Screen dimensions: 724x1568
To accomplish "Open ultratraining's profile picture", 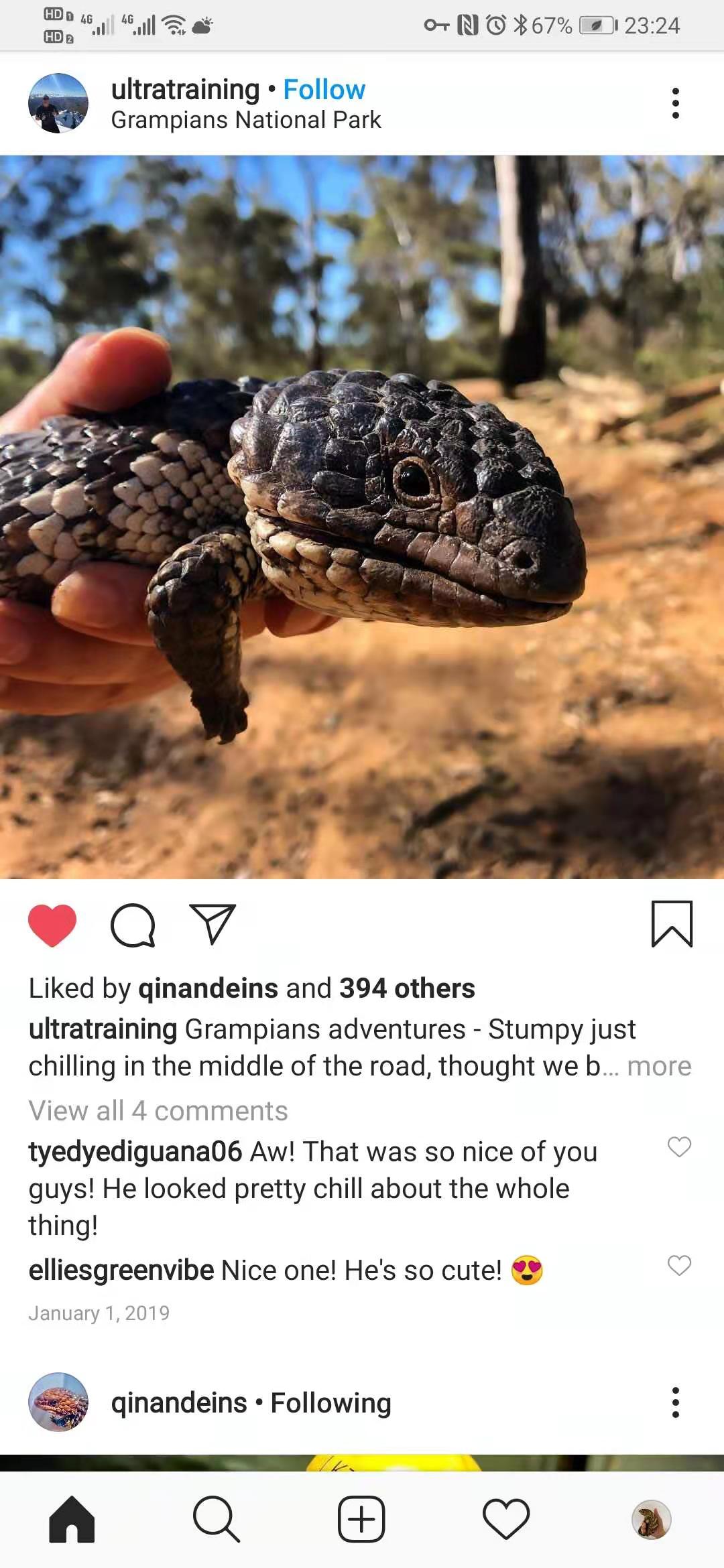I will (58, 103).
